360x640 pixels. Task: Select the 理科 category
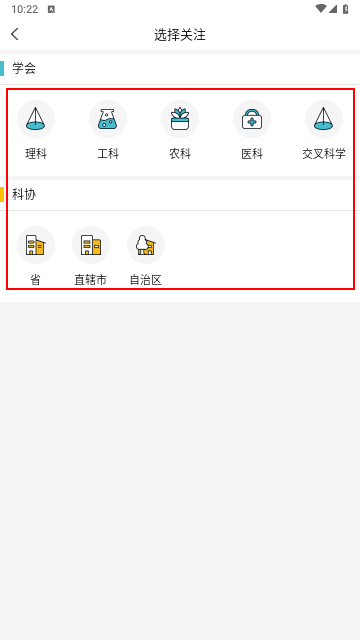coord(36,130)
